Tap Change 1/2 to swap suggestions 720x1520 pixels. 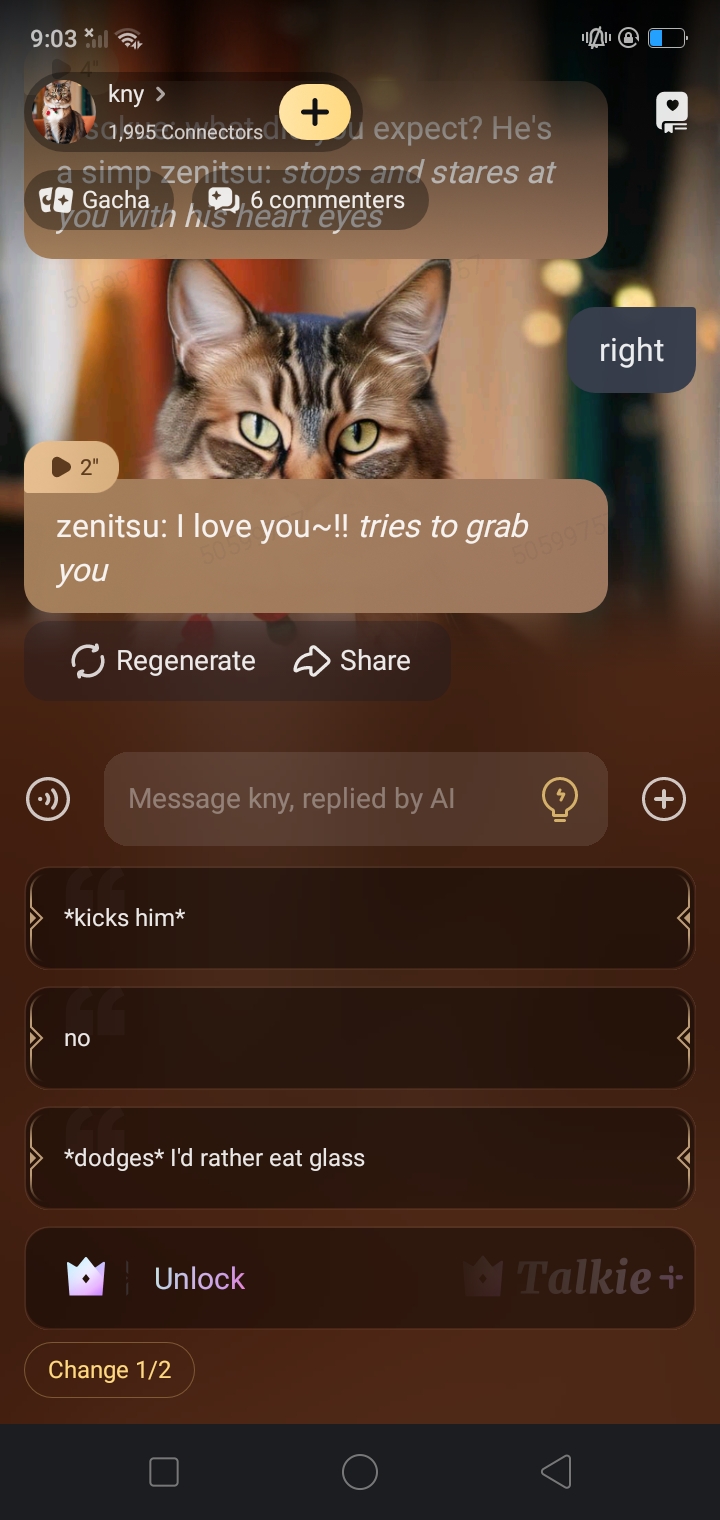pyautogui.click(x=109, y=1370)
